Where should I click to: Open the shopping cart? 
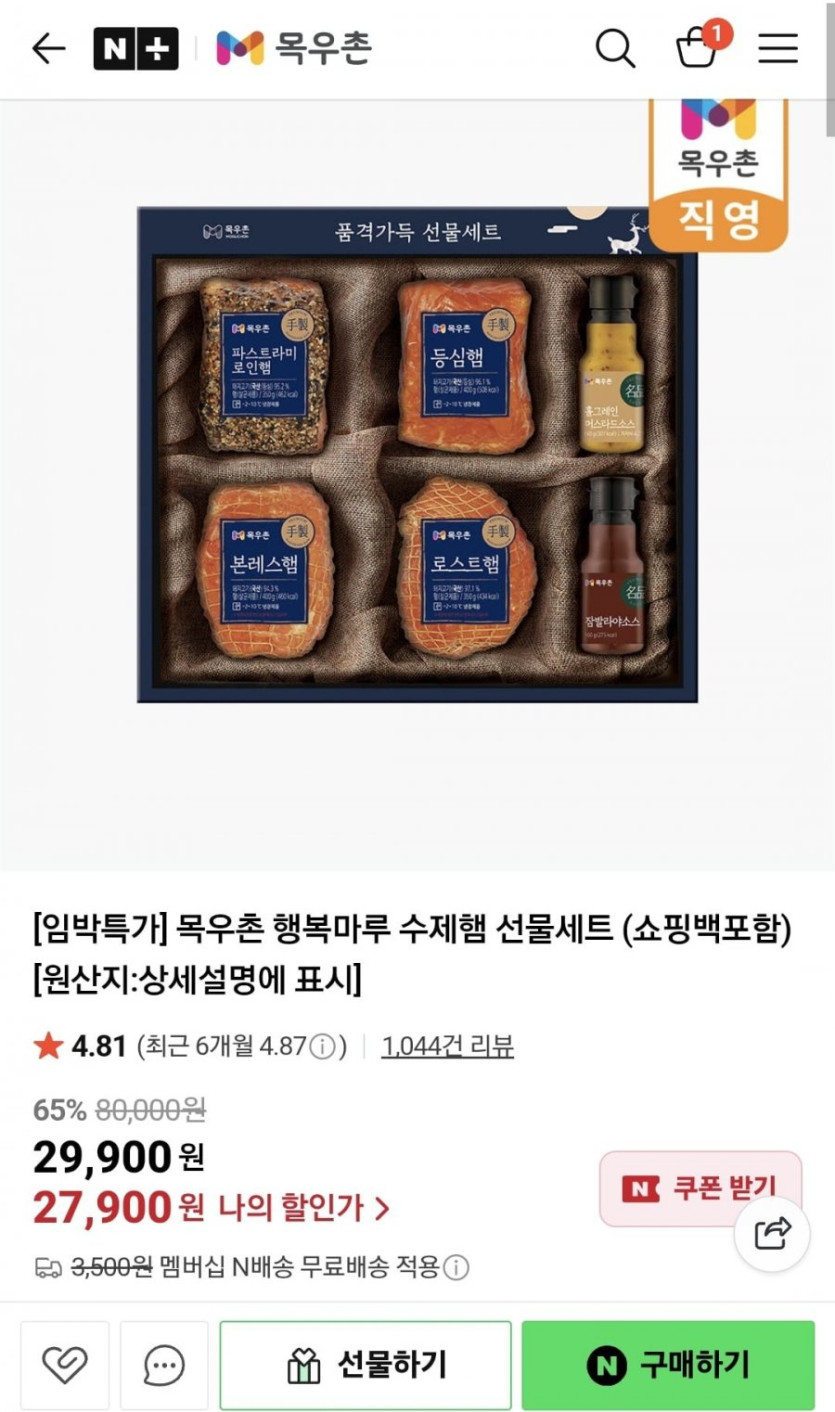699,46
